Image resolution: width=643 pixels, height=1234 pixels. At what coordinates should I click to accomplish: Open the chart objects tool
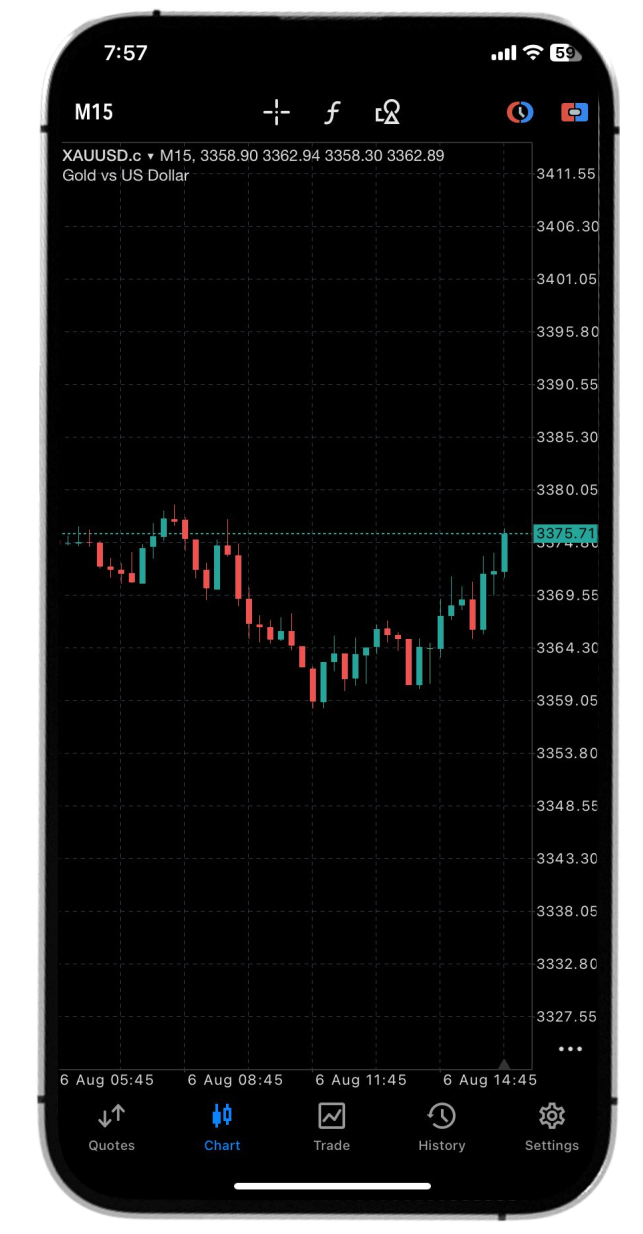coord(387,113)
